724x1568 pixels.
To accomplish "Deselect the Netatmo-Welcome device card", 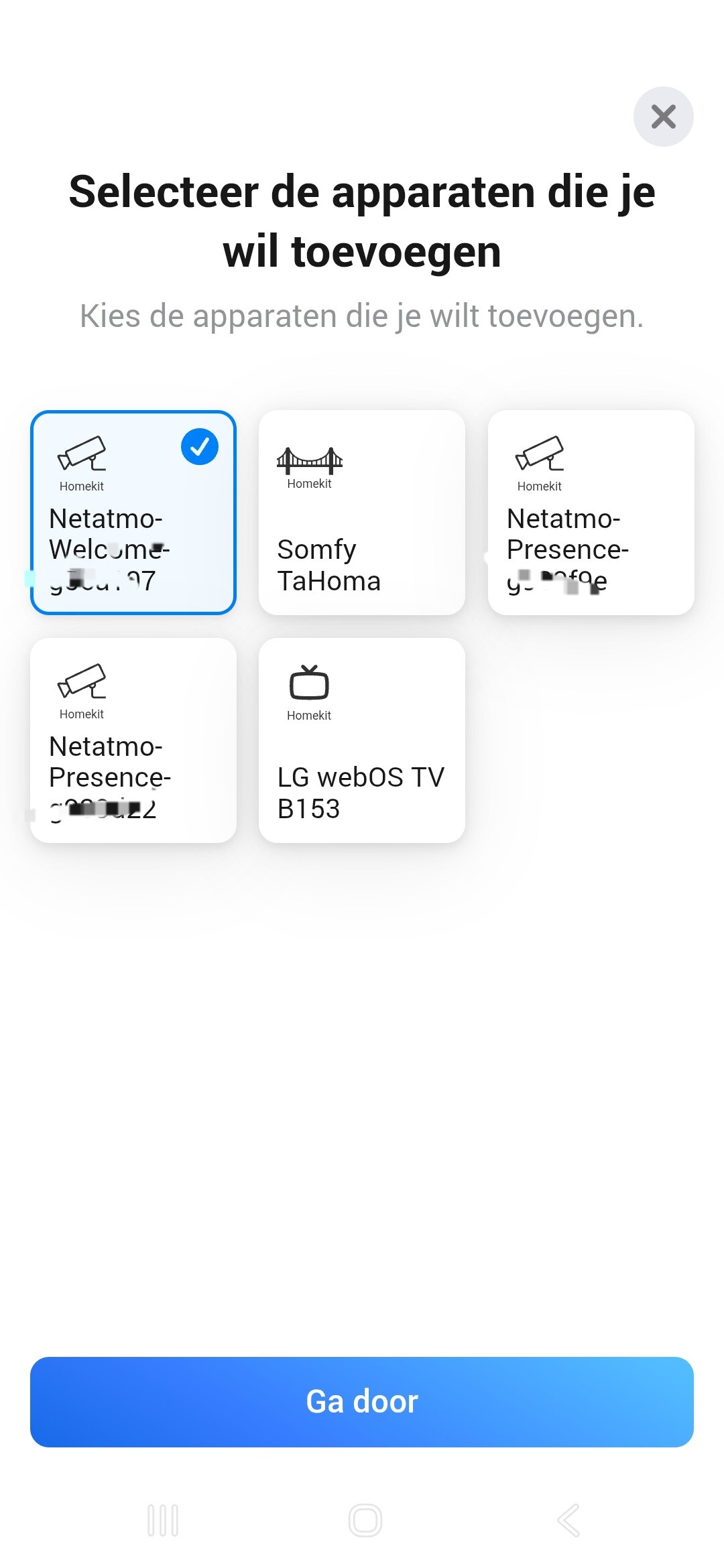I will pos(133,513).
